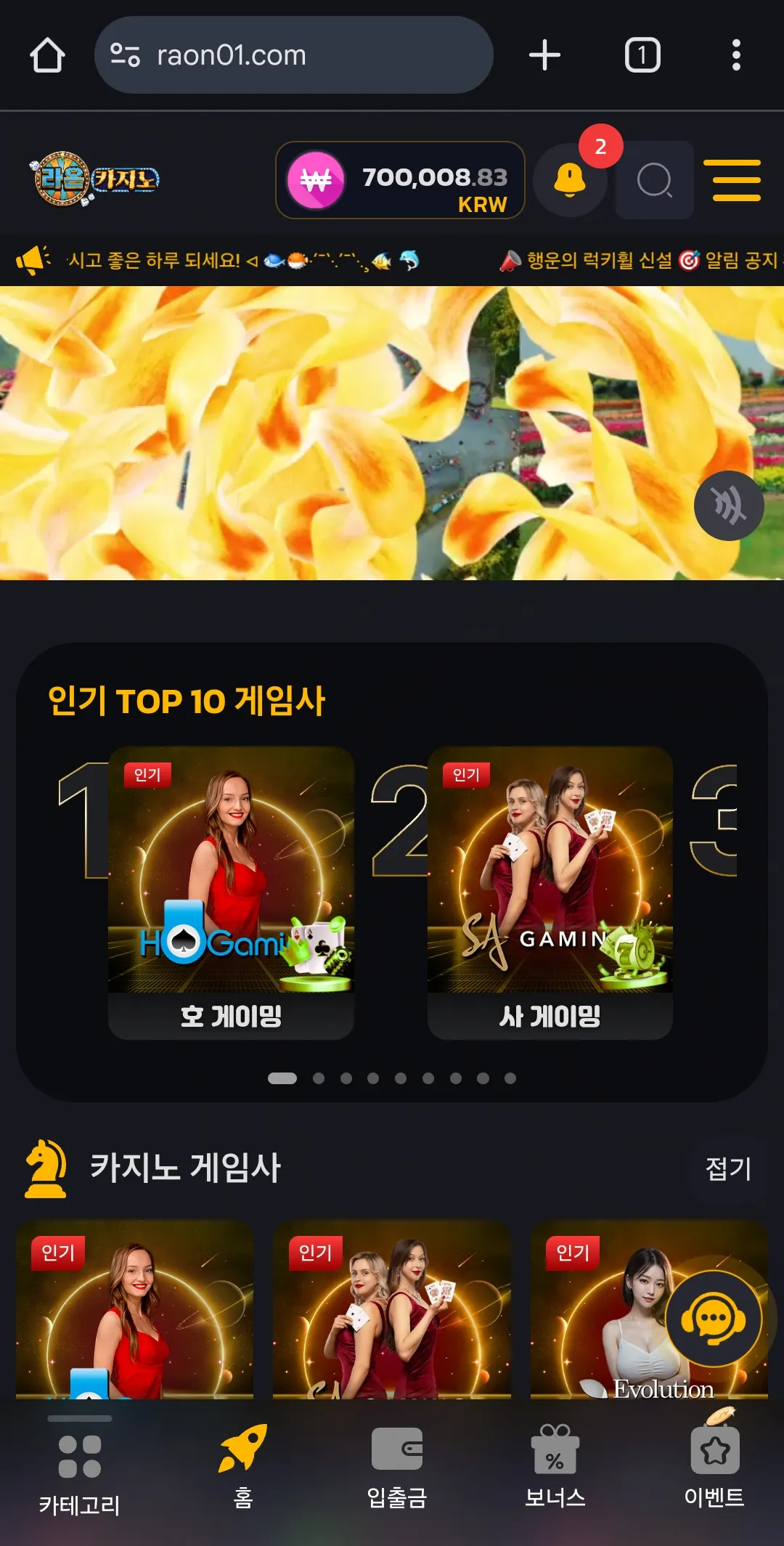Tap the 라온 카지노 logo

coord(94,179)
